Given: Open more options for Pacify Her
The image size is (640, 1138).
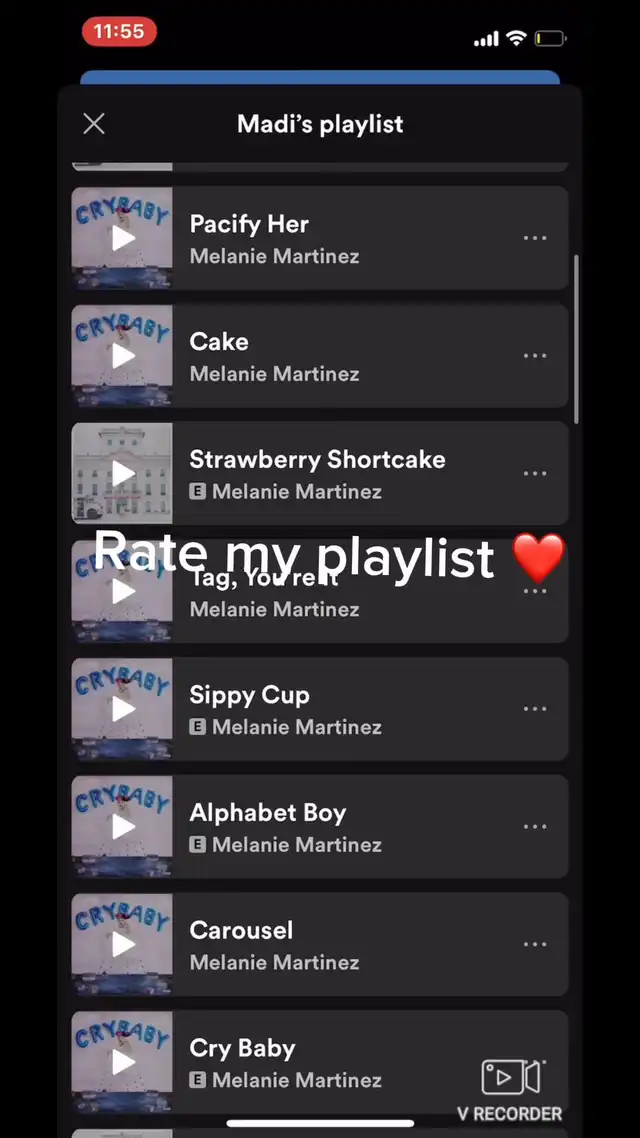Looking at the screenshot, I should pos(535,238).
